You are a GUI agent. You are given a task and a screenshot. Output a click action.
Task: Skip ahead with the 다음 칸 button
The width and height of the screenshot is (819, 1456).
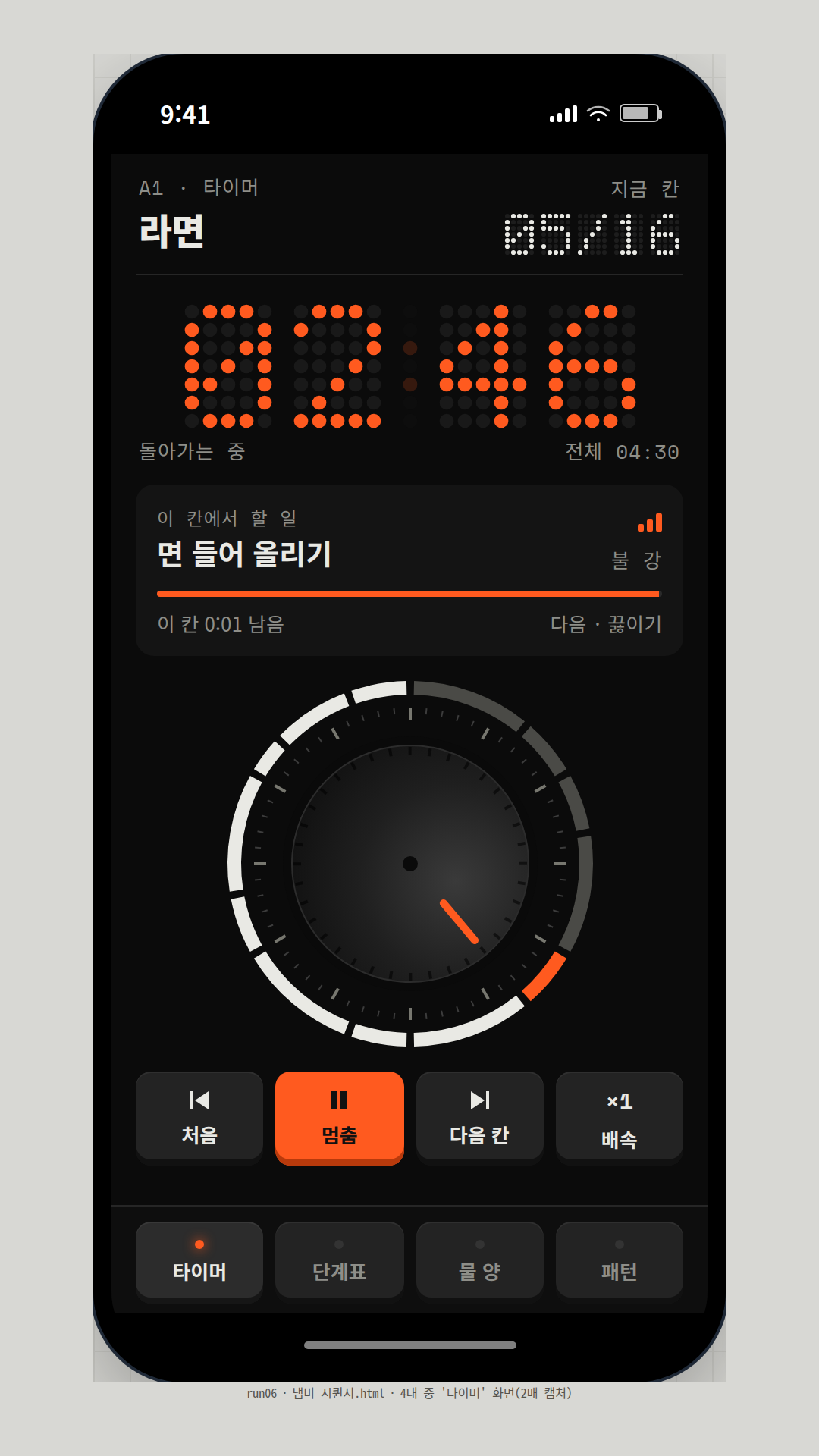pos(480,1116)
